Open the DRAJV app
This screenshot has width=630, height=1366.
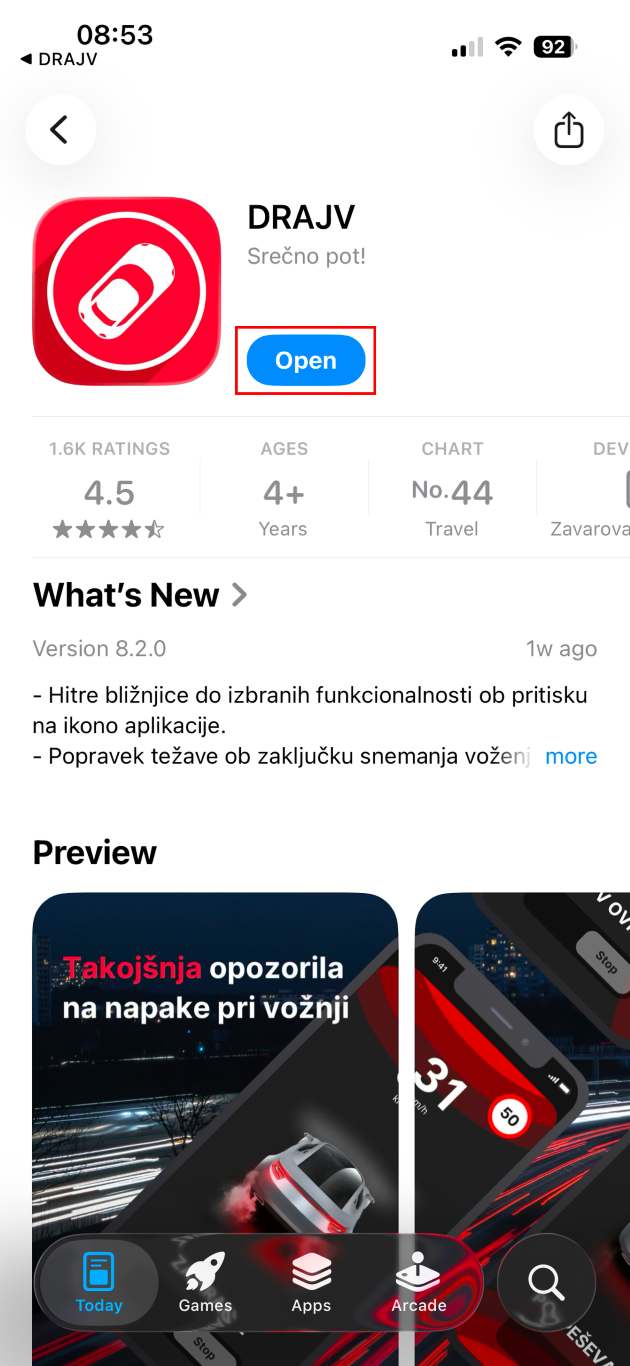tap(305, 360)
